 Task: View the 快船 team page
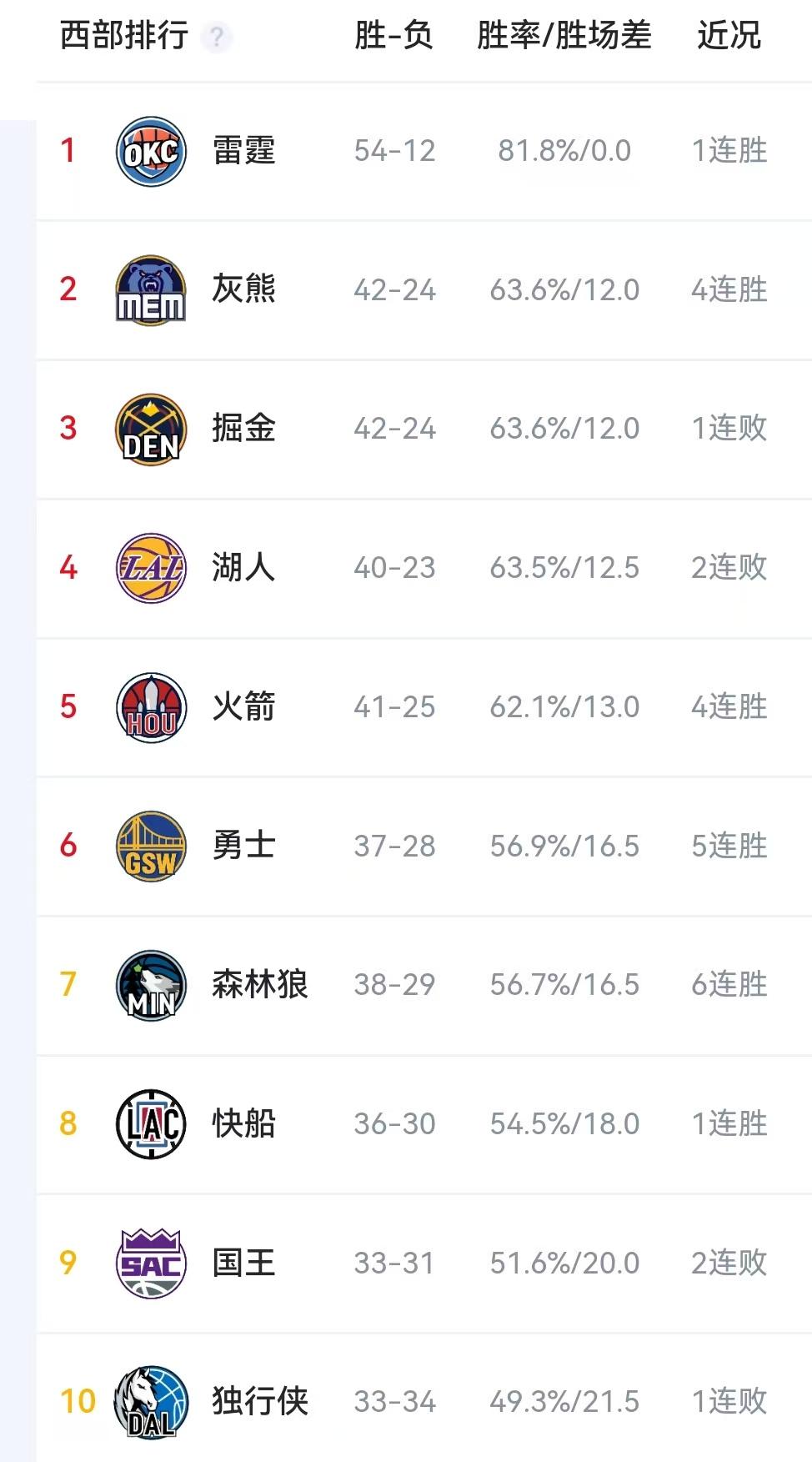tap(424, 1125)
